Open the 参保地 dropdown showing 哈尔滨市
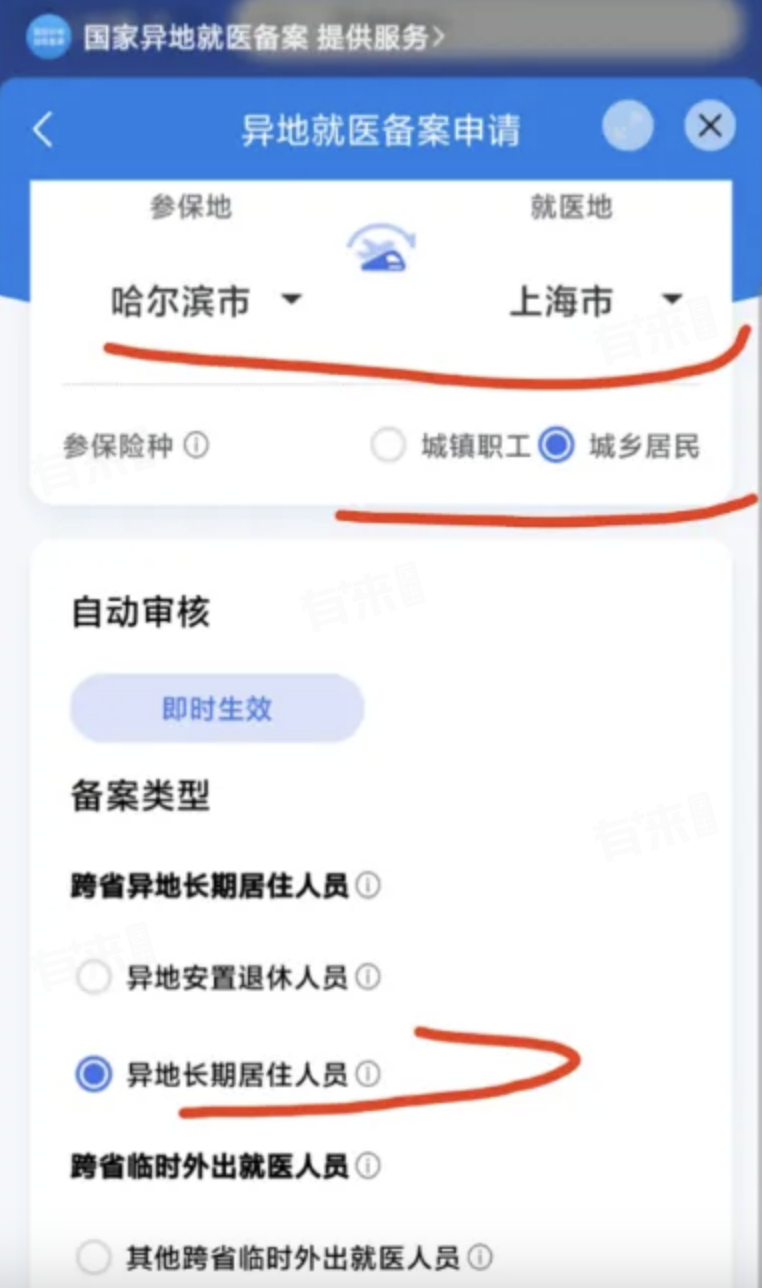This screenshot has height=1288, width=762. 205,301
